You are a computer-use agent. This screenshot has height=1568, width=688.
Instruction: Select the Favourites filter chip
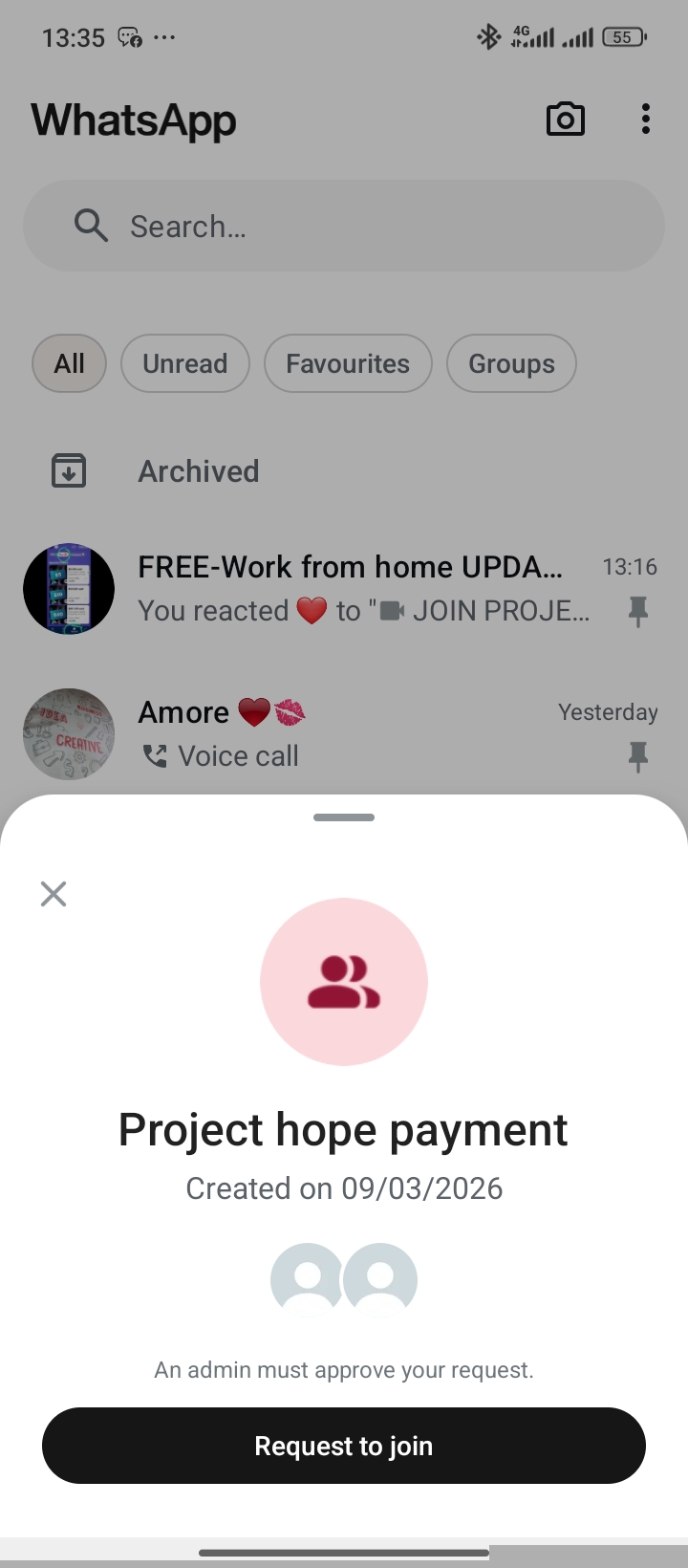[x=348, y=363]
